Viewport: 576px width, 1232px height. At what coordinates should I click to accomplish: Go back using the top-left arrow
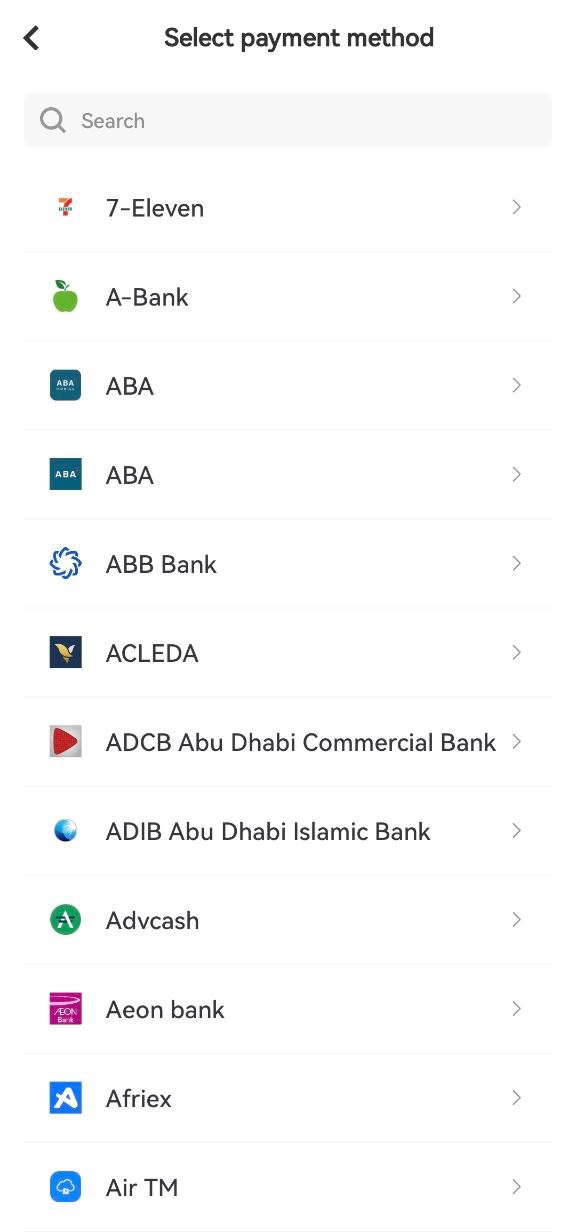[32, 38]
